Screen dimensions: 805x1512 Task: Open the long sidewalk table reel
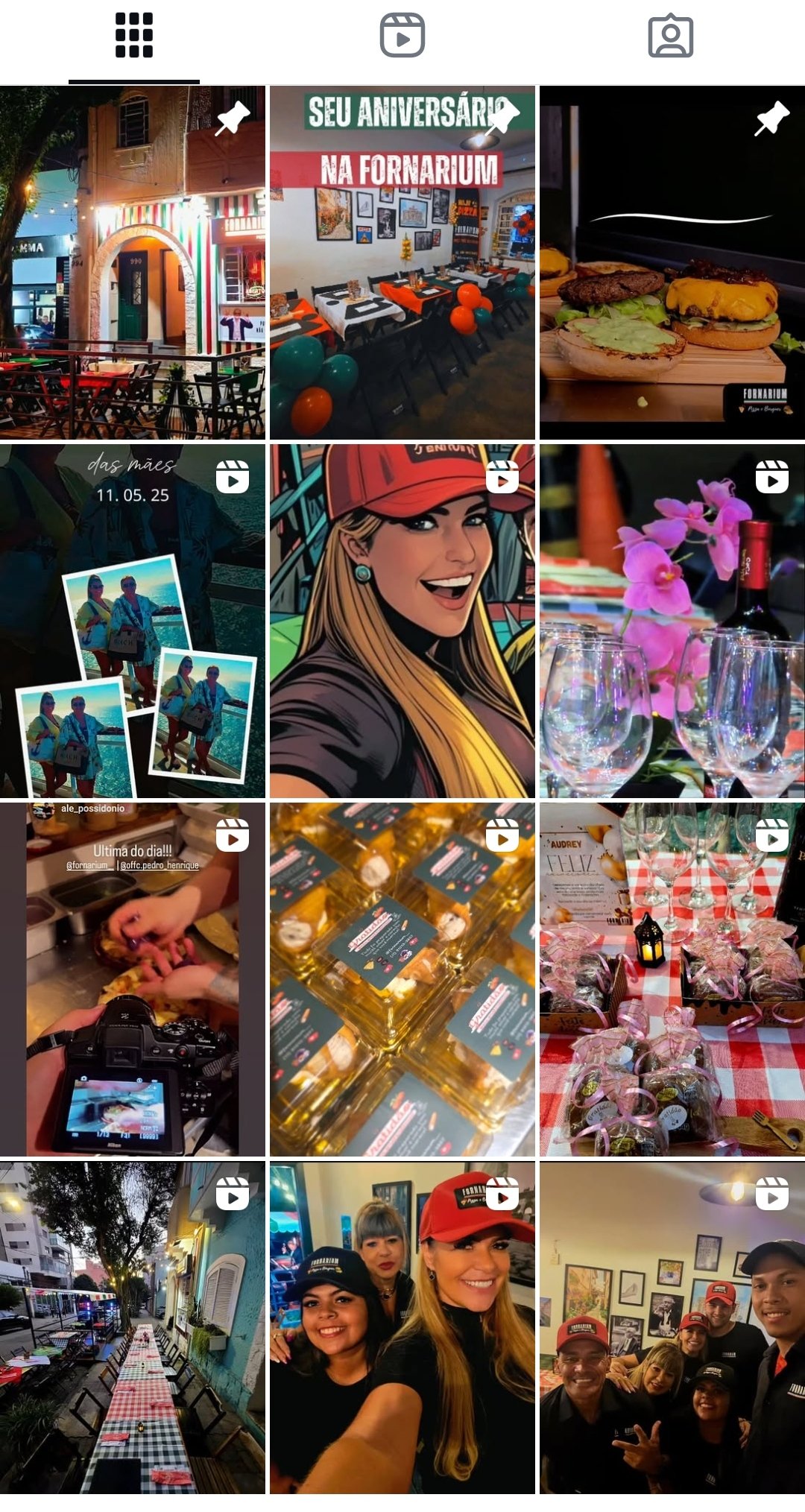click(133, 1328)
